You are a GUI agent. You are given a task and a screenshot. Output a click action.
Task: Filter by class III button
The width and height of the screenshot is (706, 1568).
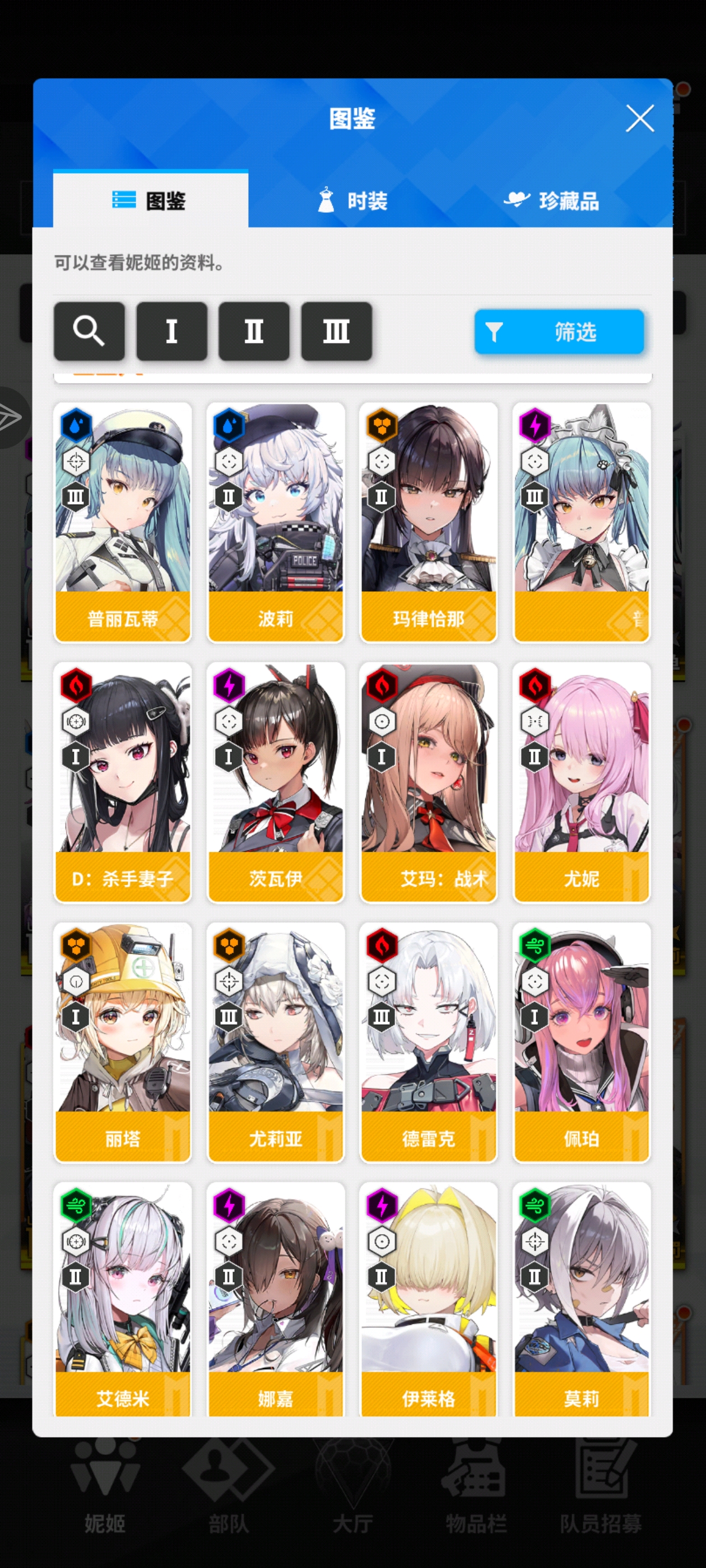tap(336, 331)
